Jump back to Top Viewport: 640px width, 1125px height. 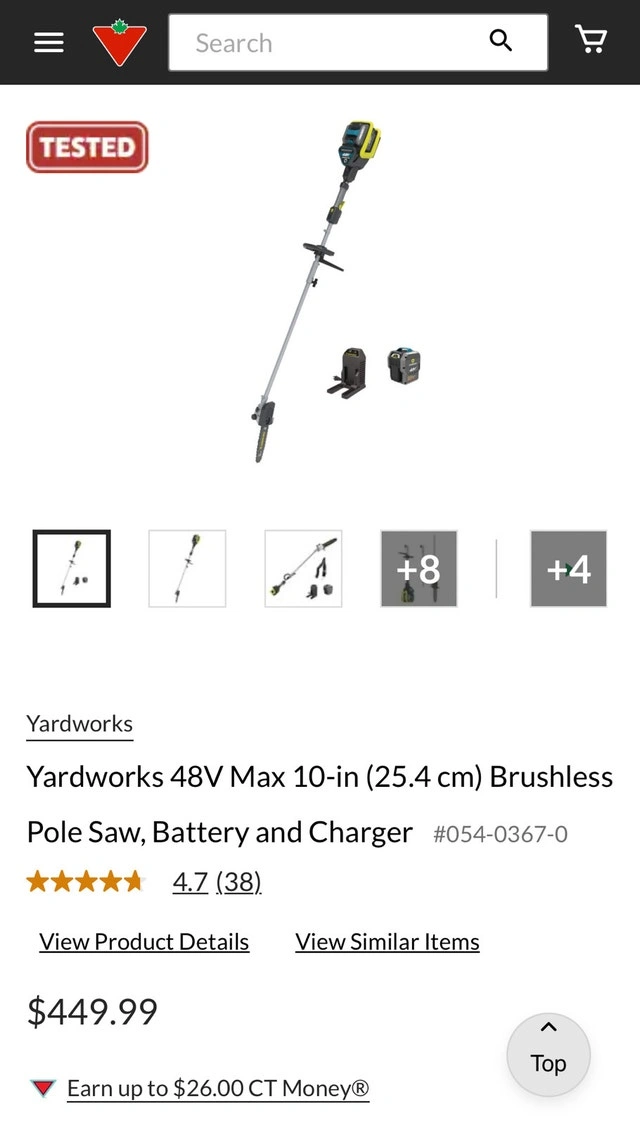click(548, 1054)
